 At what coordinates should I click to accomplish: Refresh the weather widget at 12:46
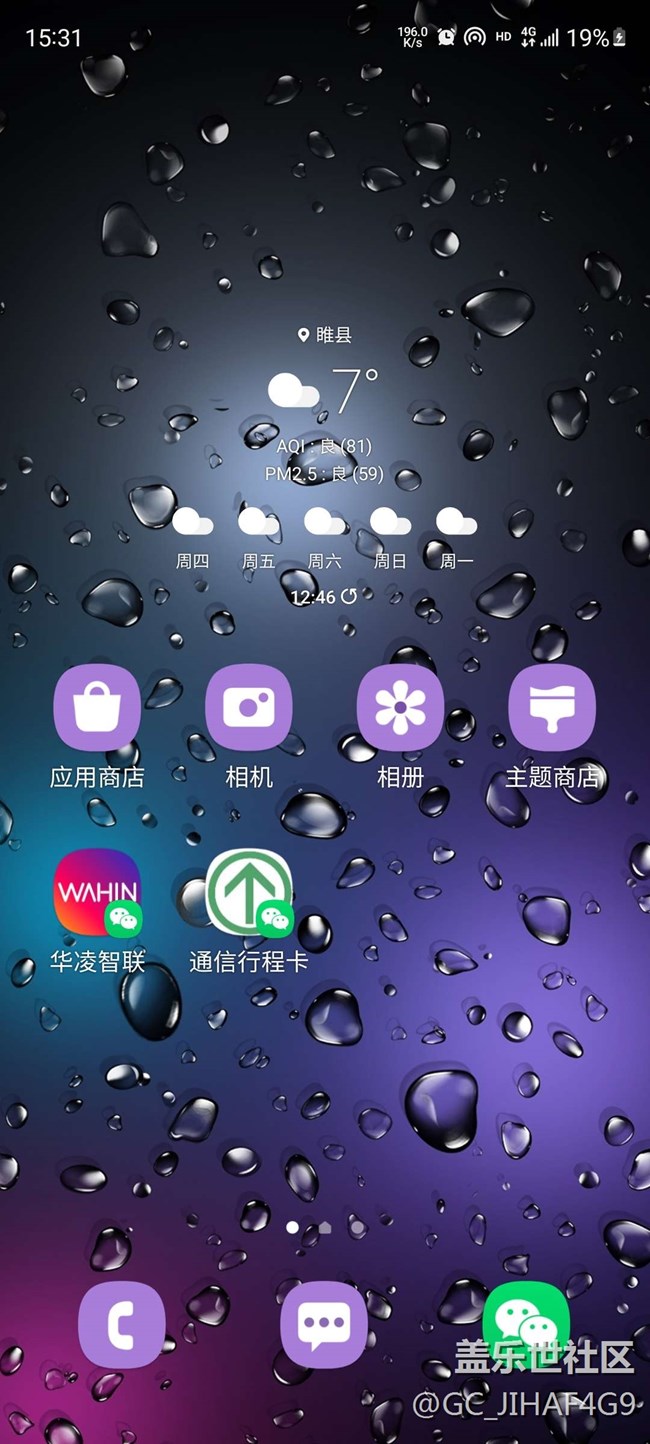(349, 597)
